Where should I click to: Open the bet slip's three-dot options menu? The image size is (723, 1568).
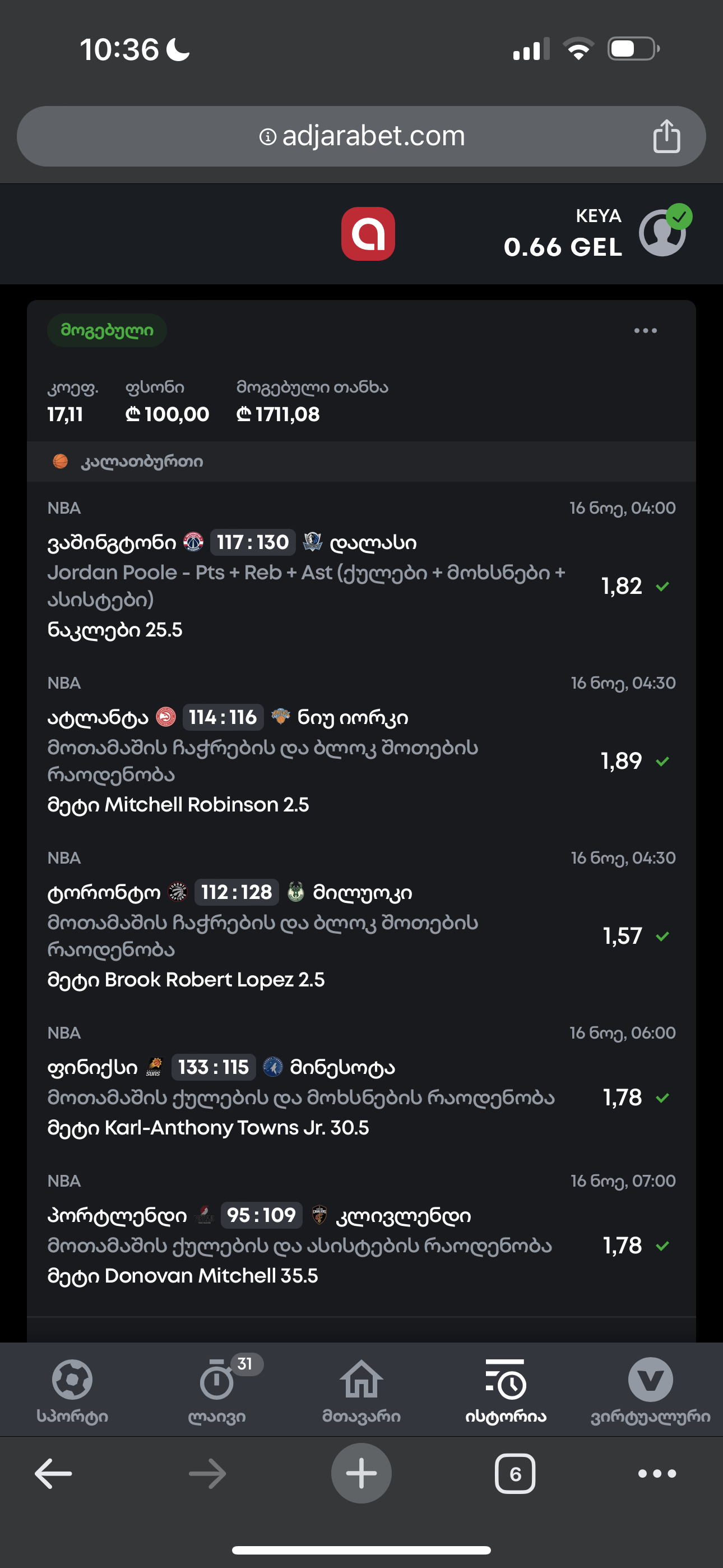645,330
